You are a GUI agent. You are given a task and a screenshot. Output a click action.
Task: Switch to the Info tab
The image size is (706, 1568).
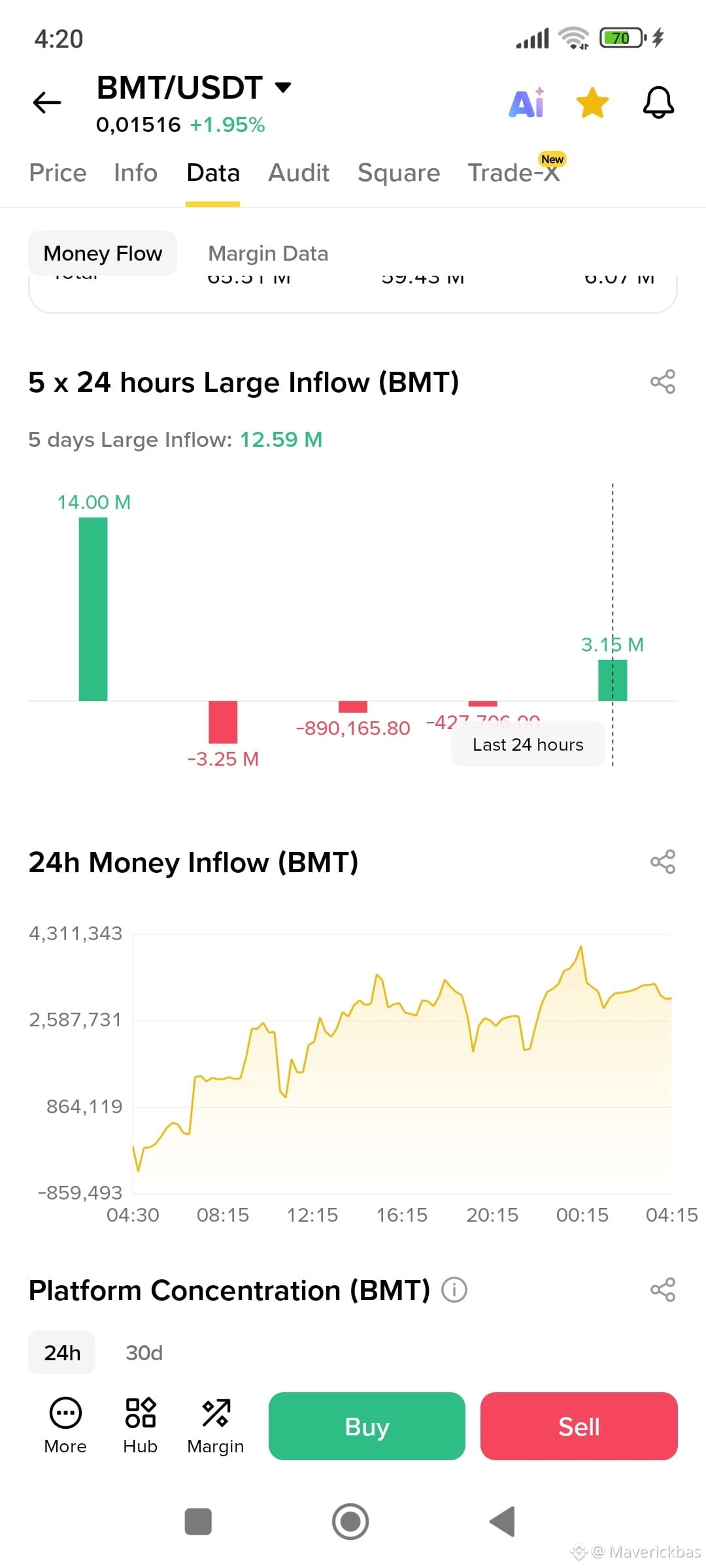point(135,173)
